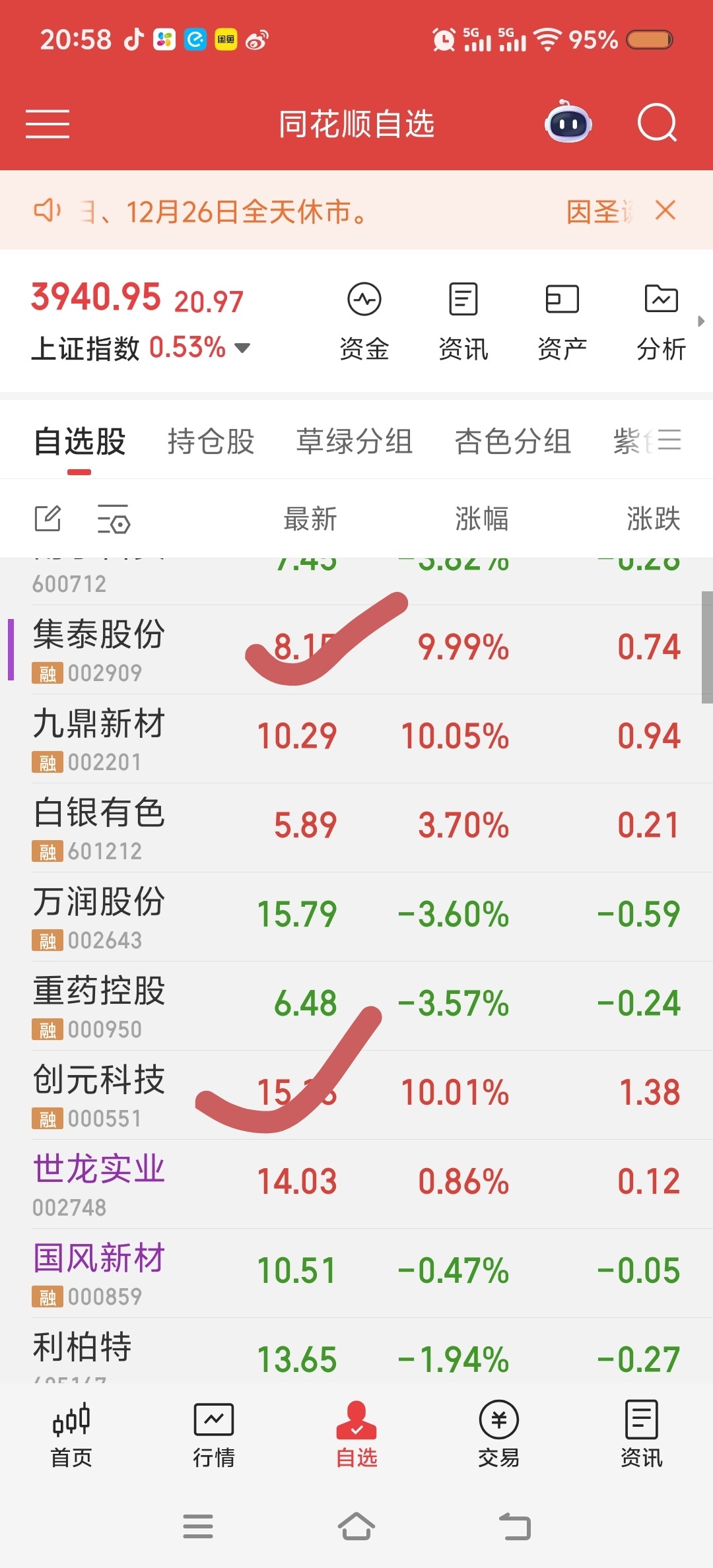Open the 白银有色 stock row

(x=356, y=827)
